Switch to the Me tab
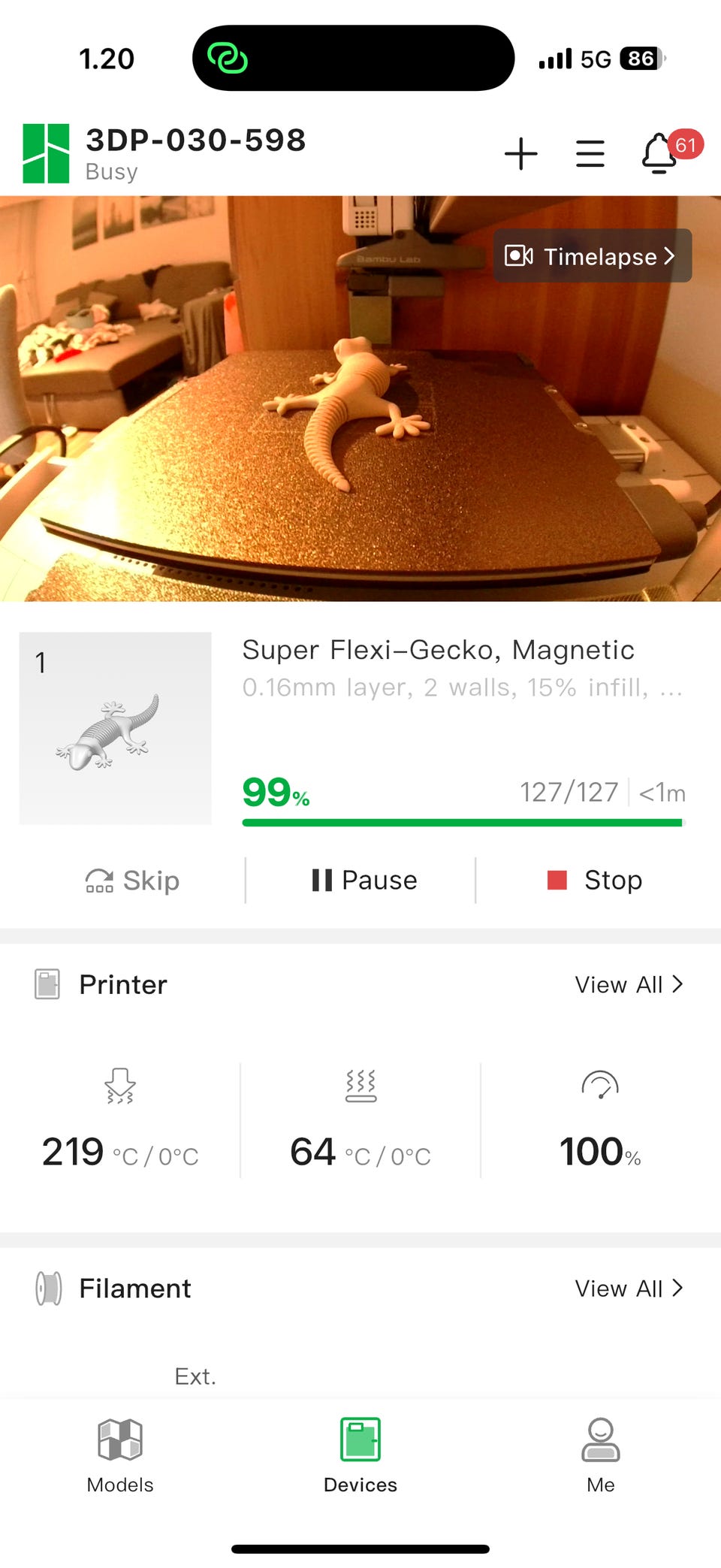The height and width of the screenshot is (1568, 721). click(x=601, y=1455)
